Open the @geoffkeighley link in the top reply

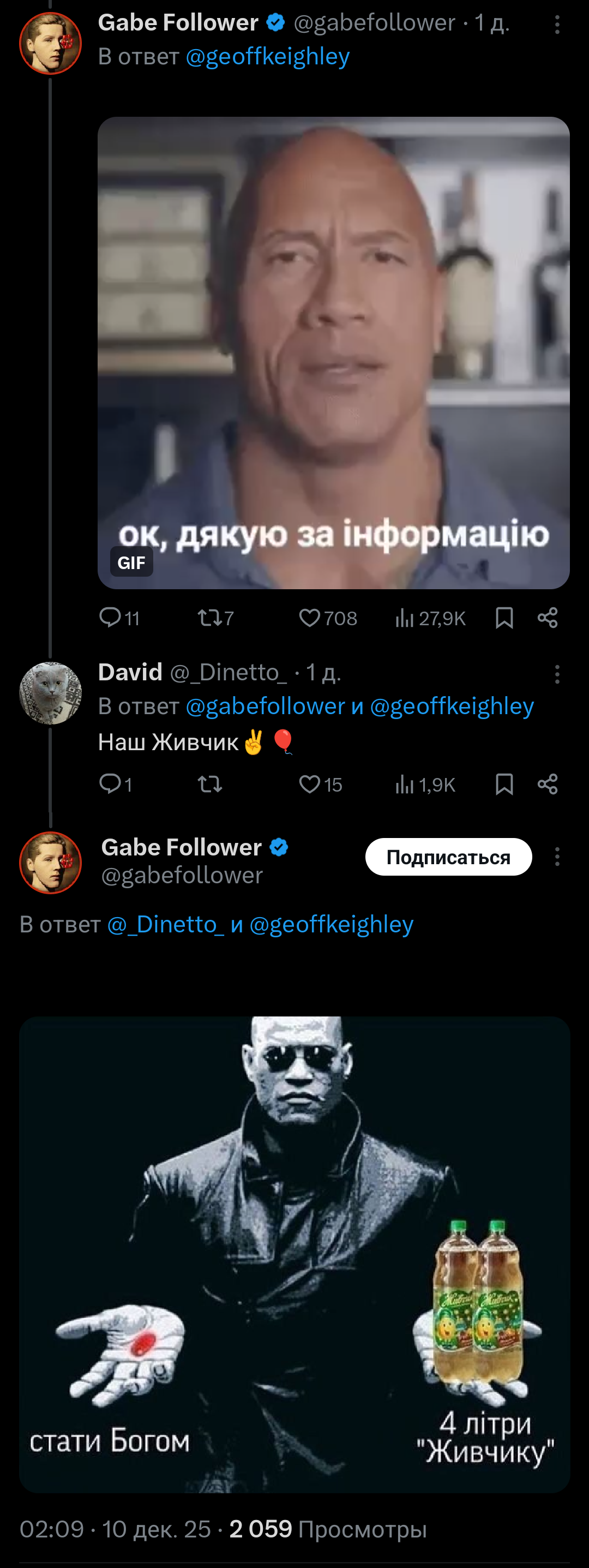pos(267,57)
